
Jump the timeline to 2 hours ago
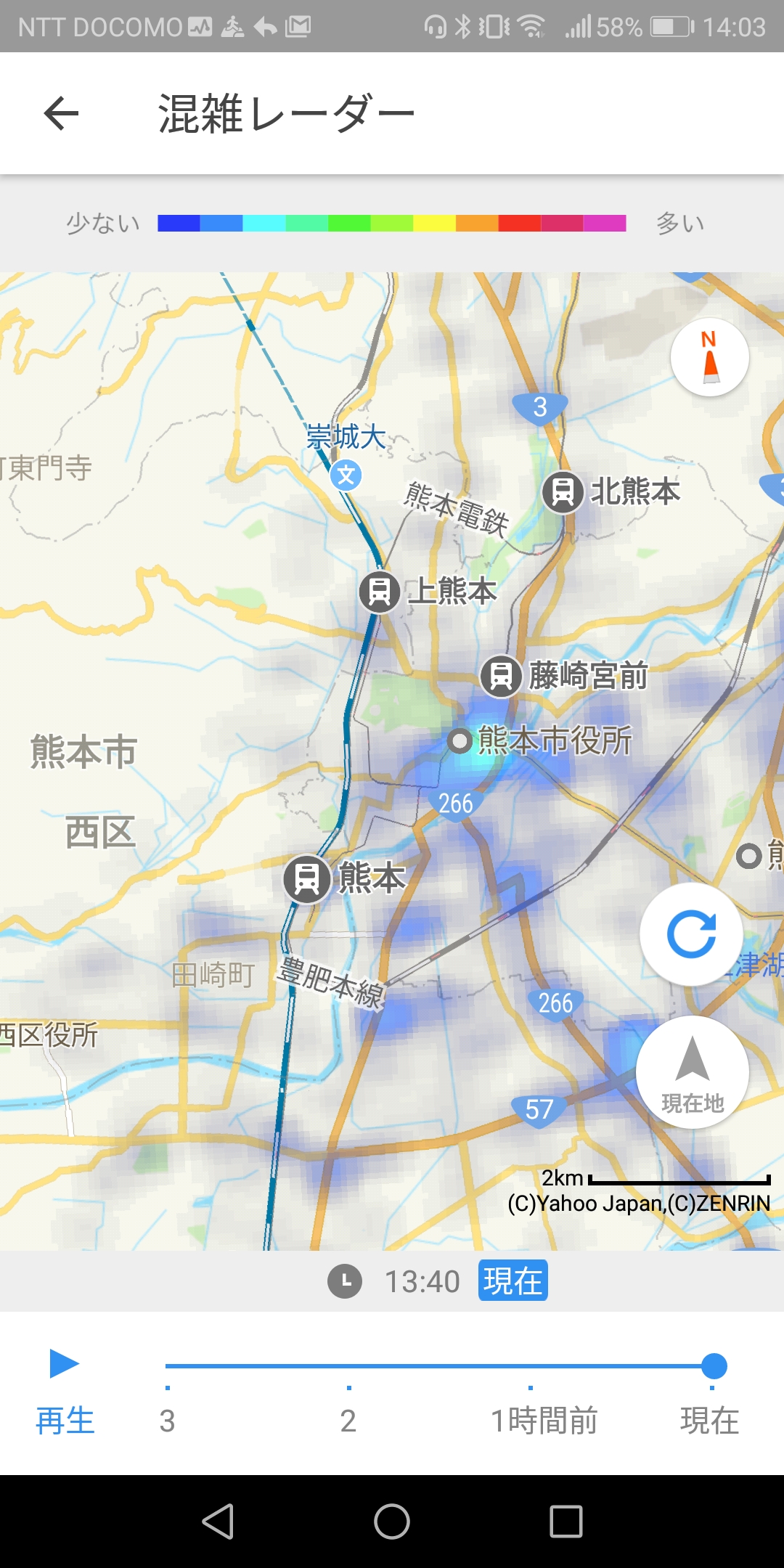pos(348,1388)
